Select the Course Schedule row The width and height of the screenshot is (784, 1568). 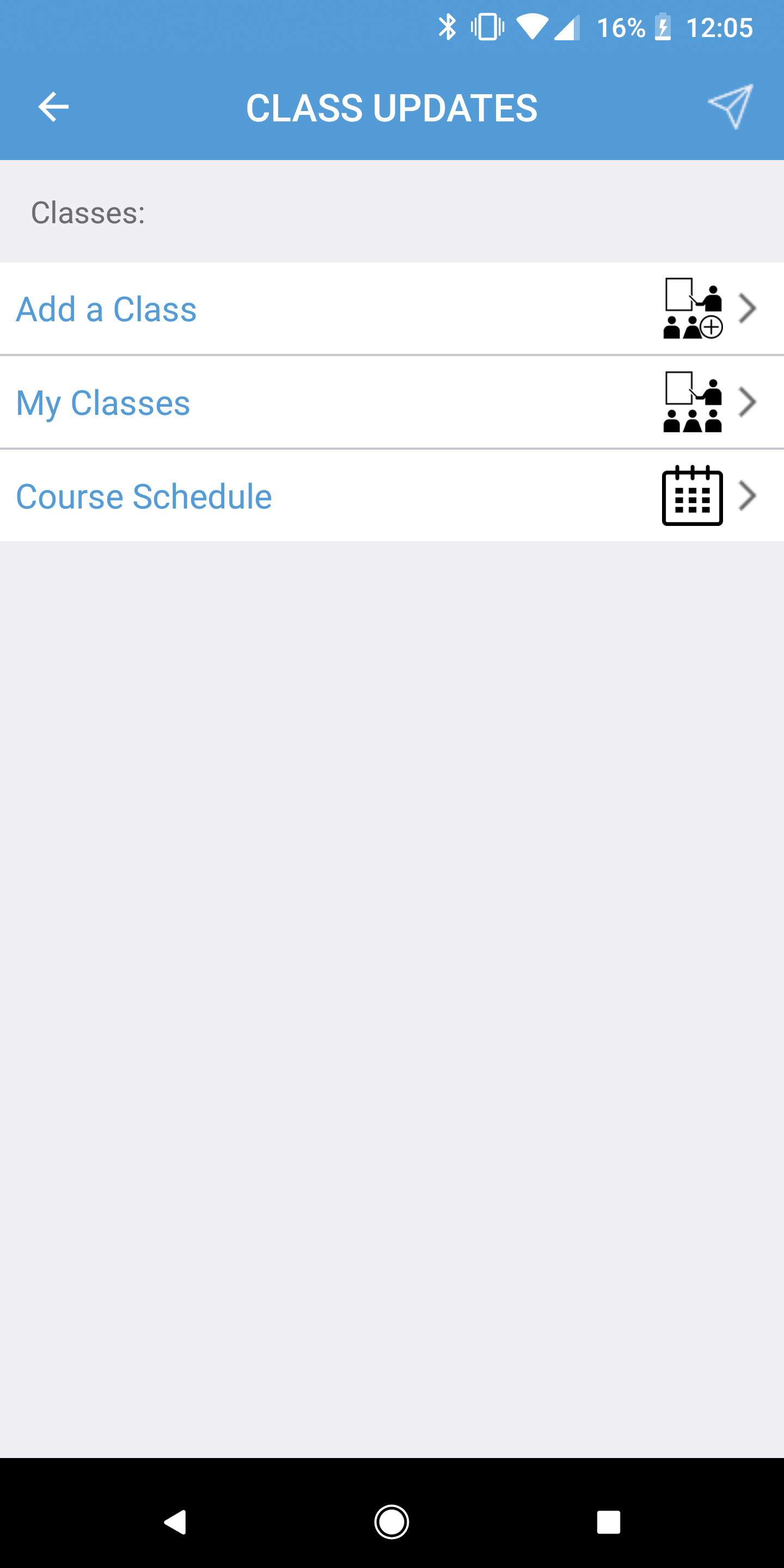coord(144,496)
